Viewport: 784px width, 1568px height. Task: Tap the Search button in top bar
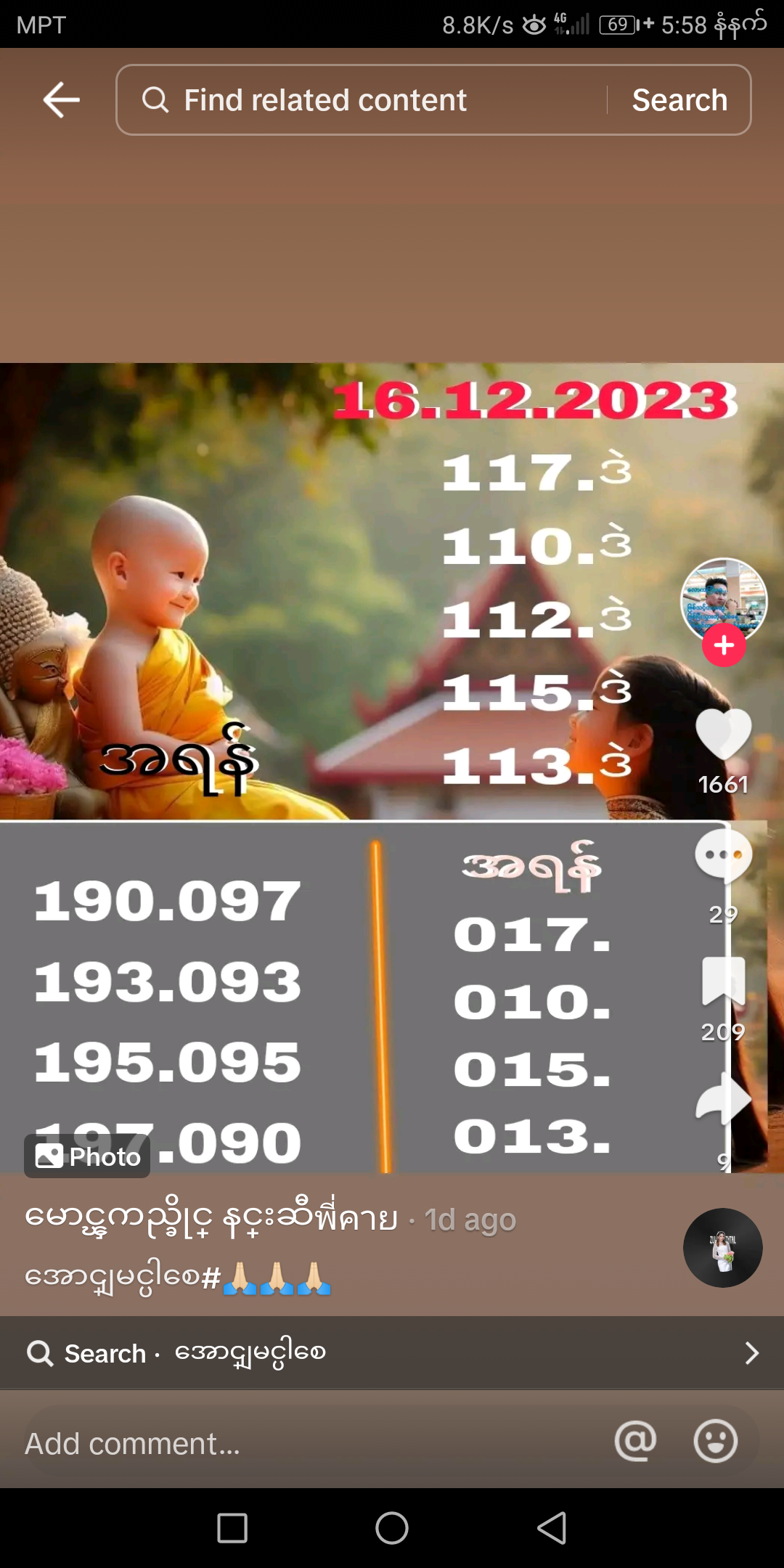(679, 100)
